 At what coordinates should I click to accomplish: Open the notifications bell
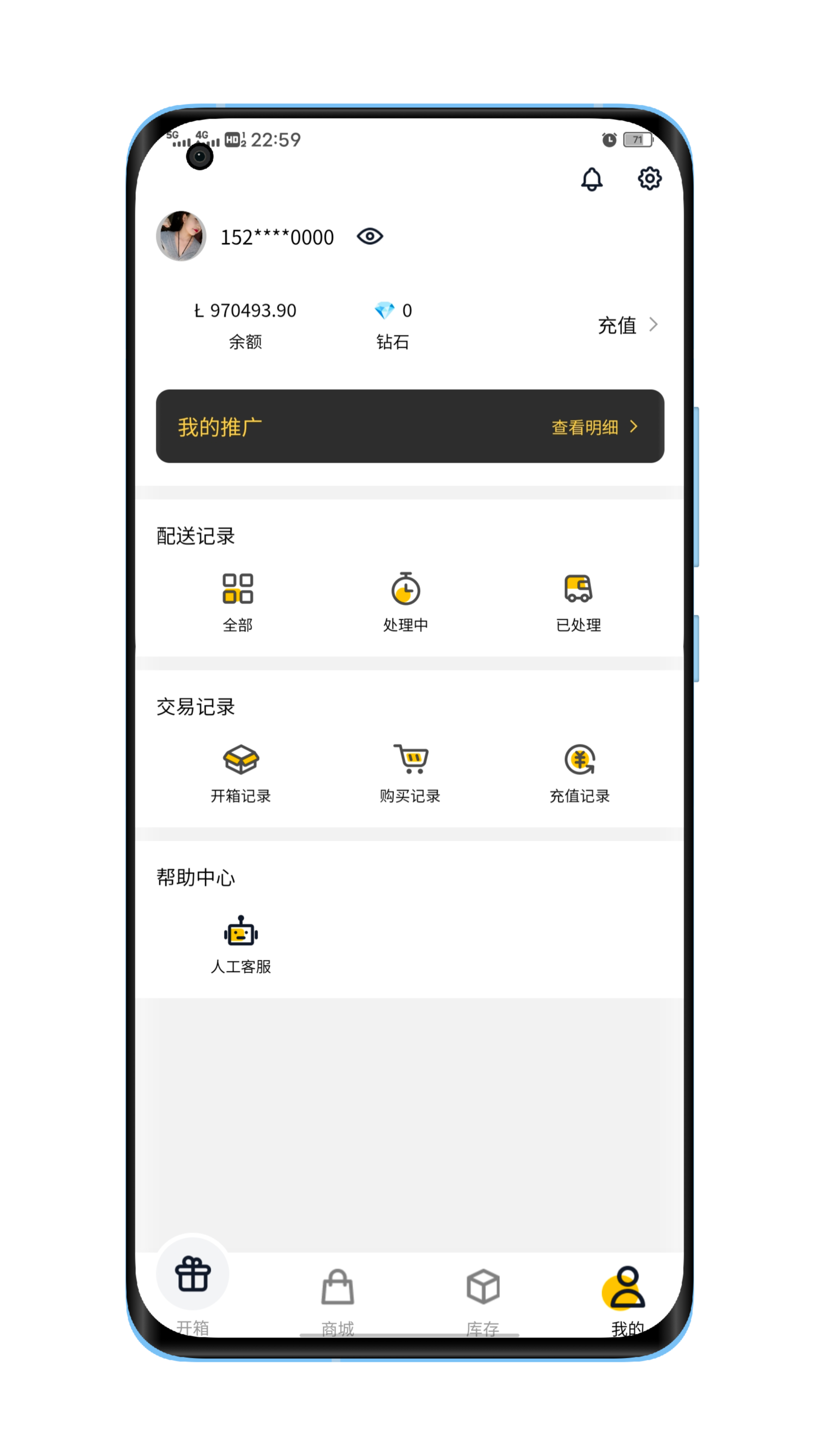(592, 179)
